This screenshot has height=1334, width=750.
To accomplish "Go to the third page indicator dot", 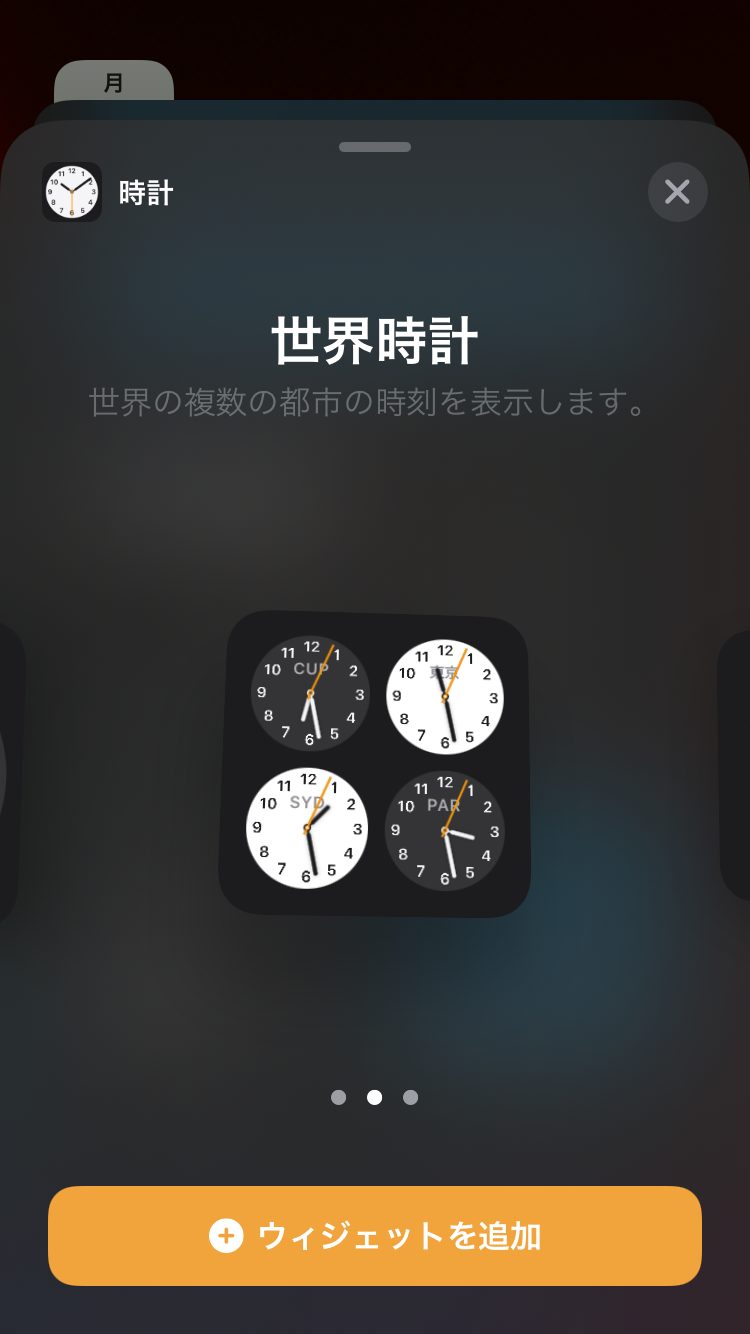I will (410, 1097).
